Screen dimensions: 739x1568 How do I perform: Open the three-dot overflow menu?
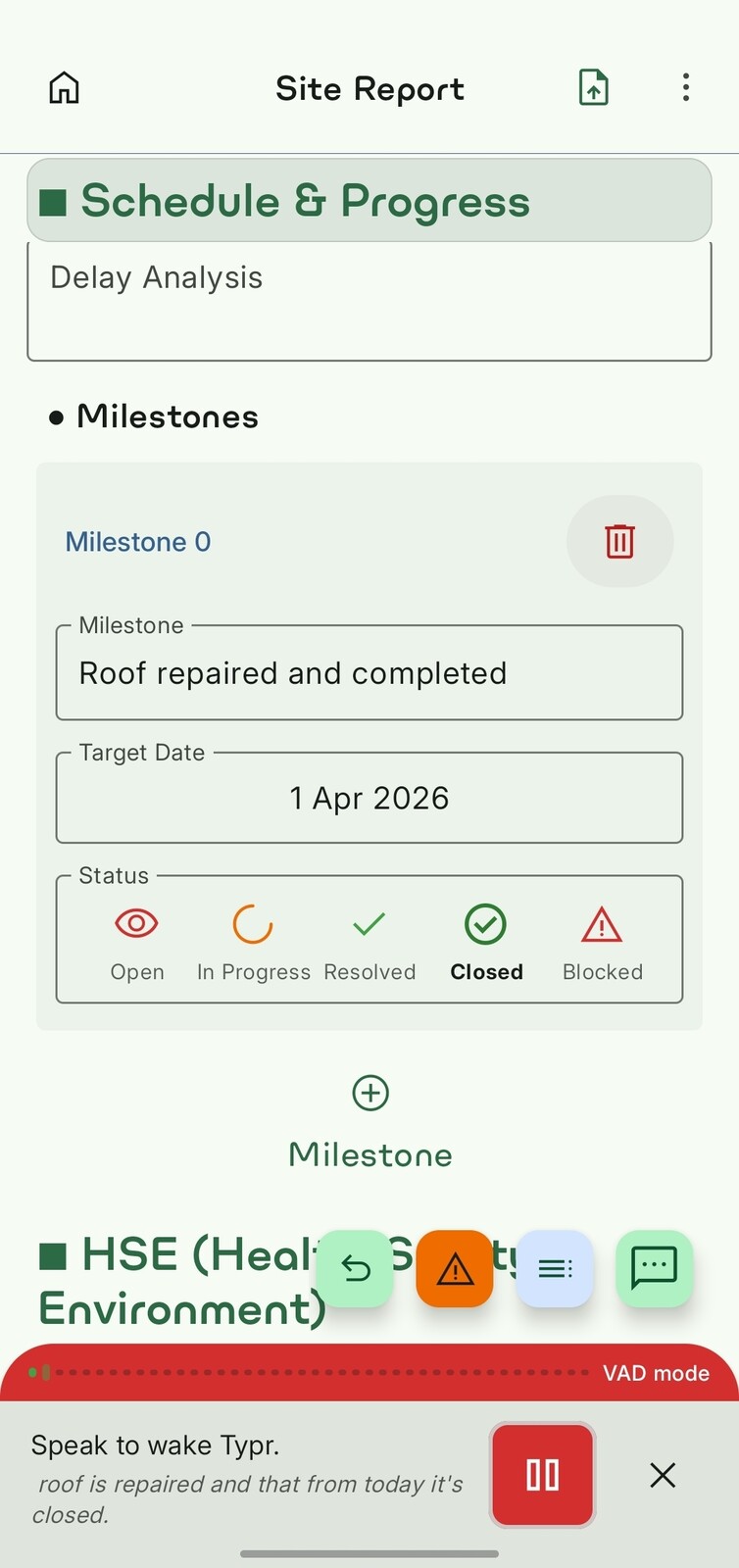[x=685, y=87]
